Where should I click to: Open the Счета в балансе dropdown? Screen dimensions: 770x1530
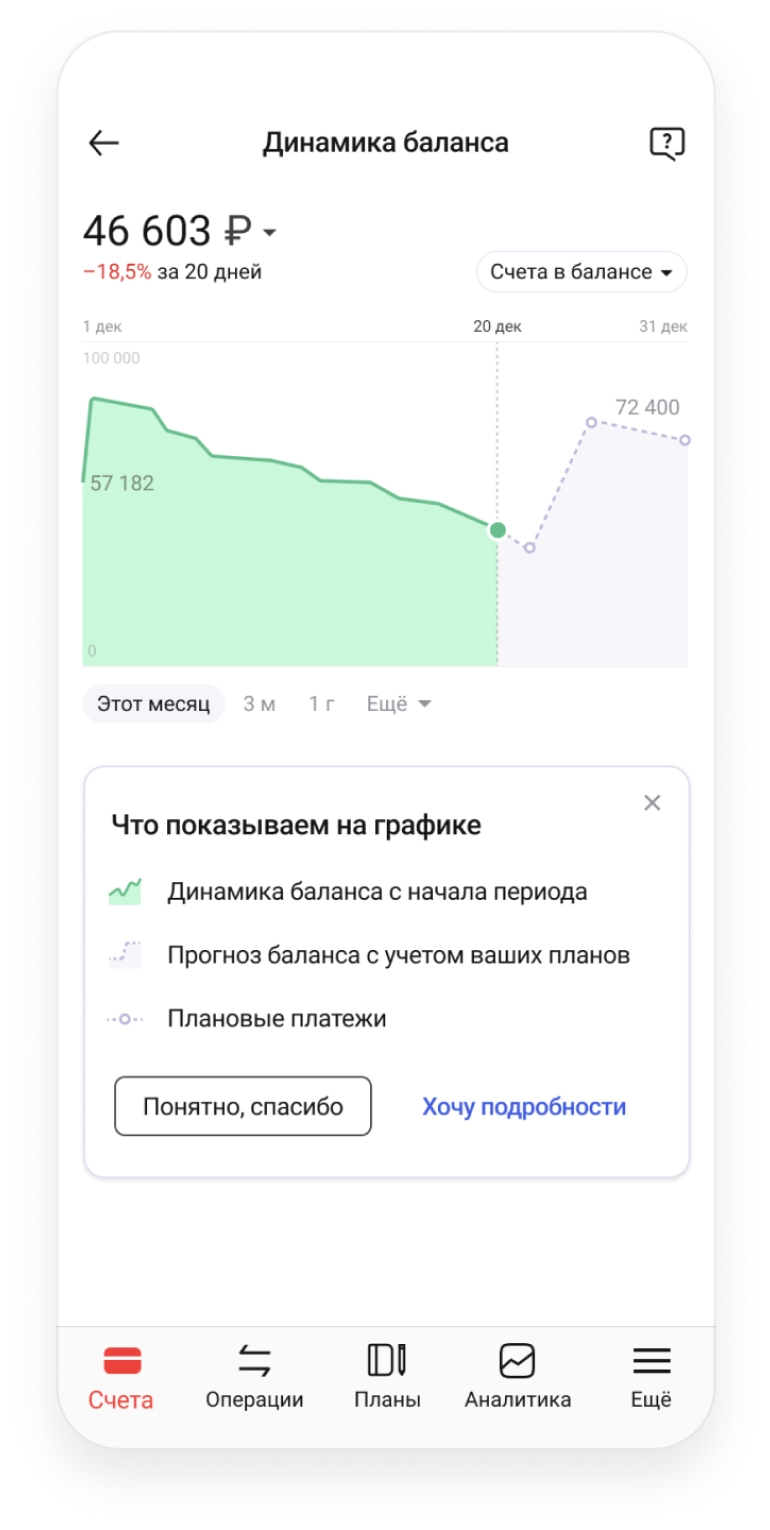[x=581, y=272]
